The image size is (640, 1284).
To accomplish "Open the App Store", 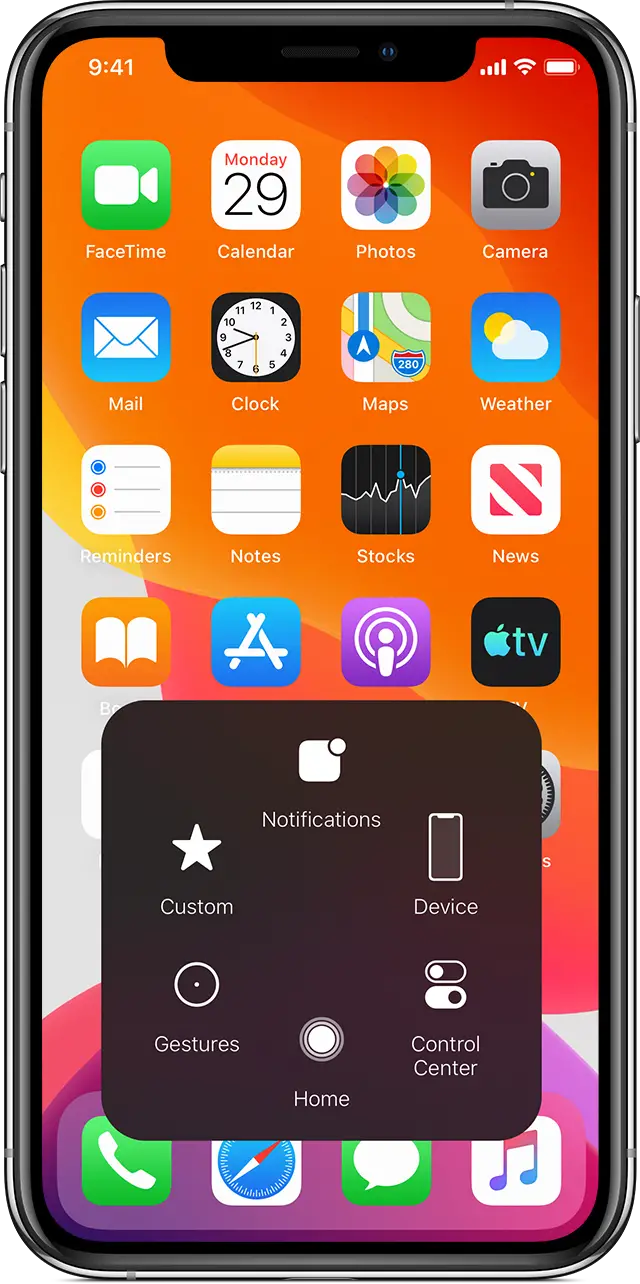I will (256, 642).
